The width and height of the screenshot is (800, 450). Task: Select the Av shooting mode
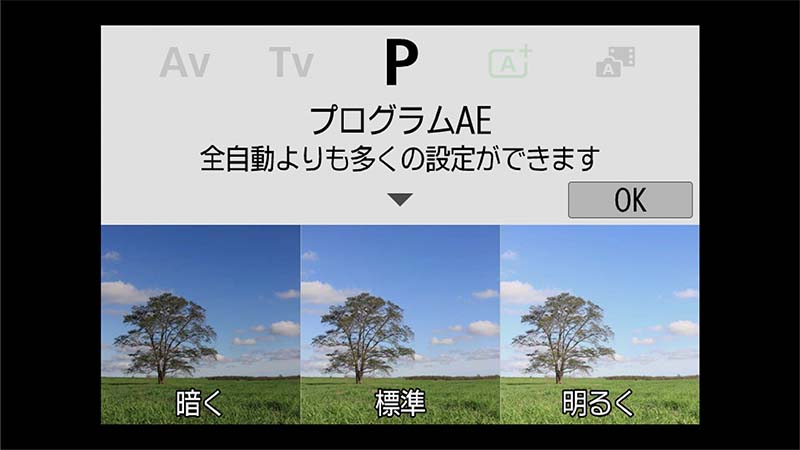point(185,63)
